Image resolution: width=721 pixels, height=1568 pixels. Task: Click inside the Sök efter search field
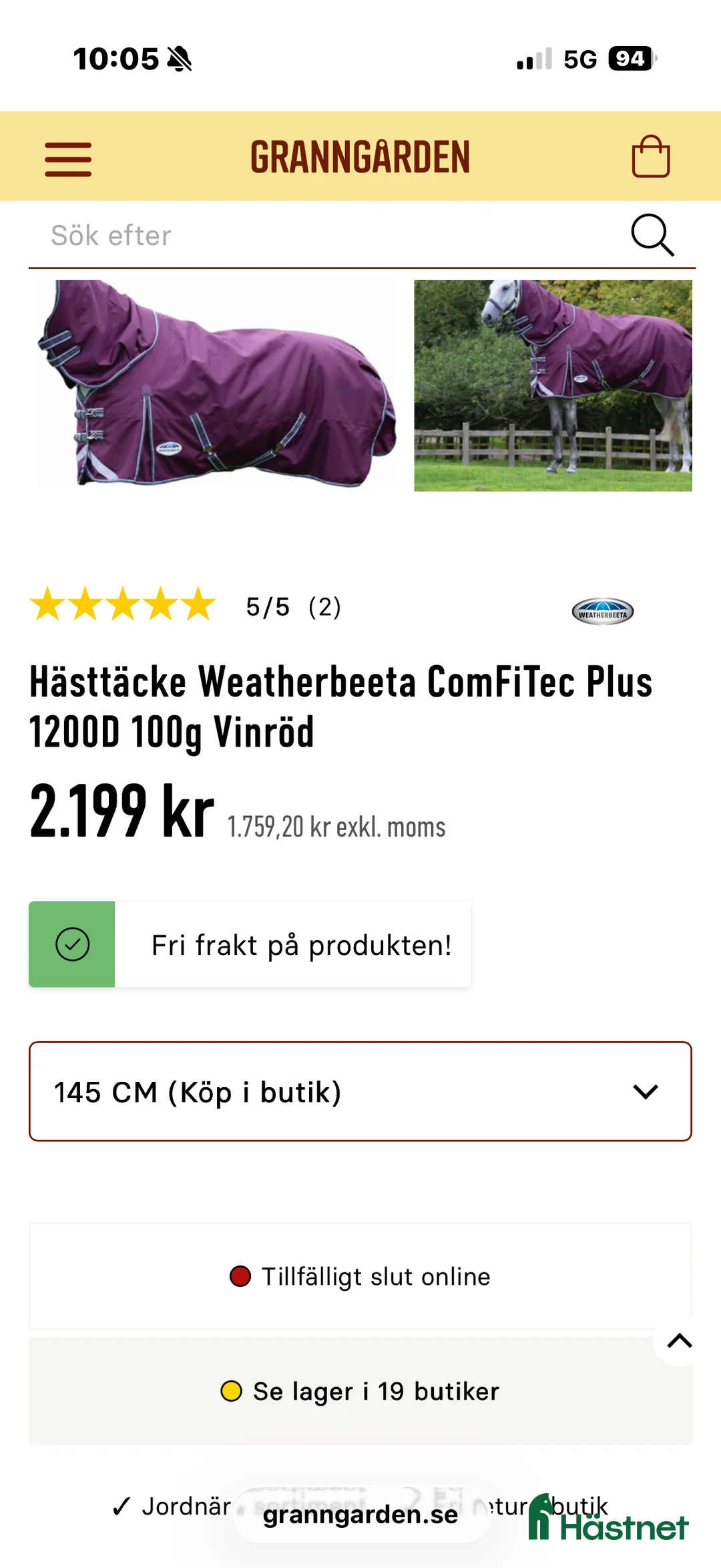[267, 234]
